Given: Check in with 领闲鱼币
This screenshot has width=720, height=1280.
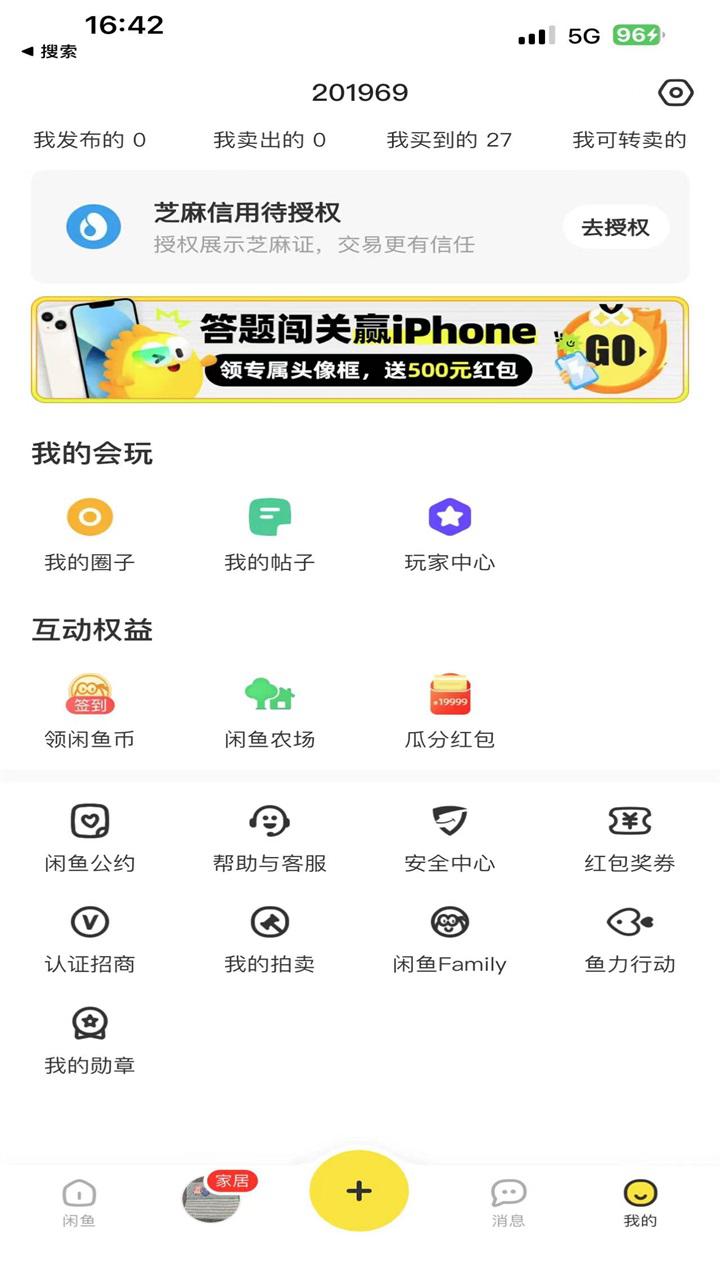Looking at the screenshot, I should [90, 712].
